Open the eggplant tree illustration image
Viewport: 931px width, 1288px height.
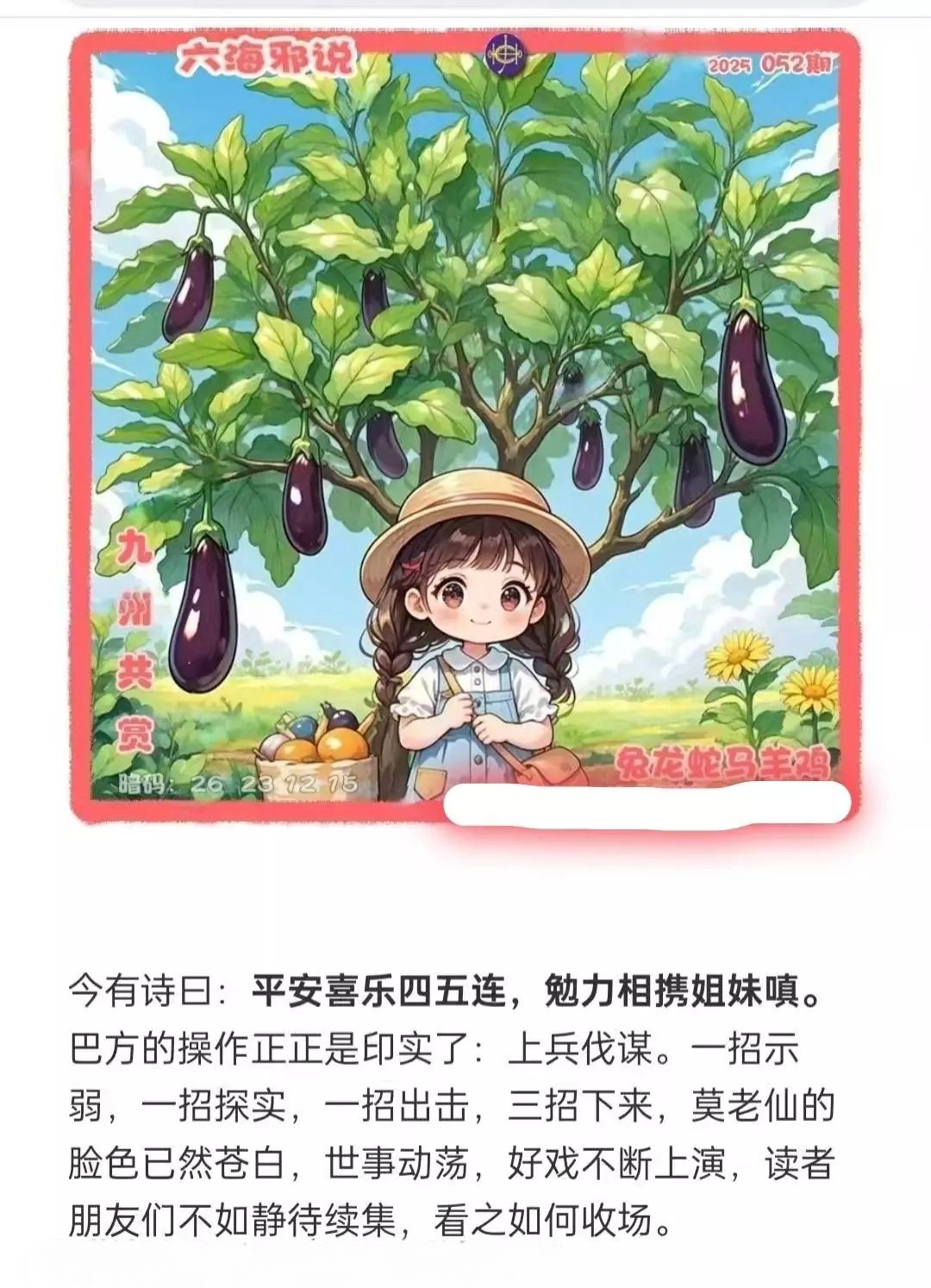pyautogui.click(x=465, y=422)
